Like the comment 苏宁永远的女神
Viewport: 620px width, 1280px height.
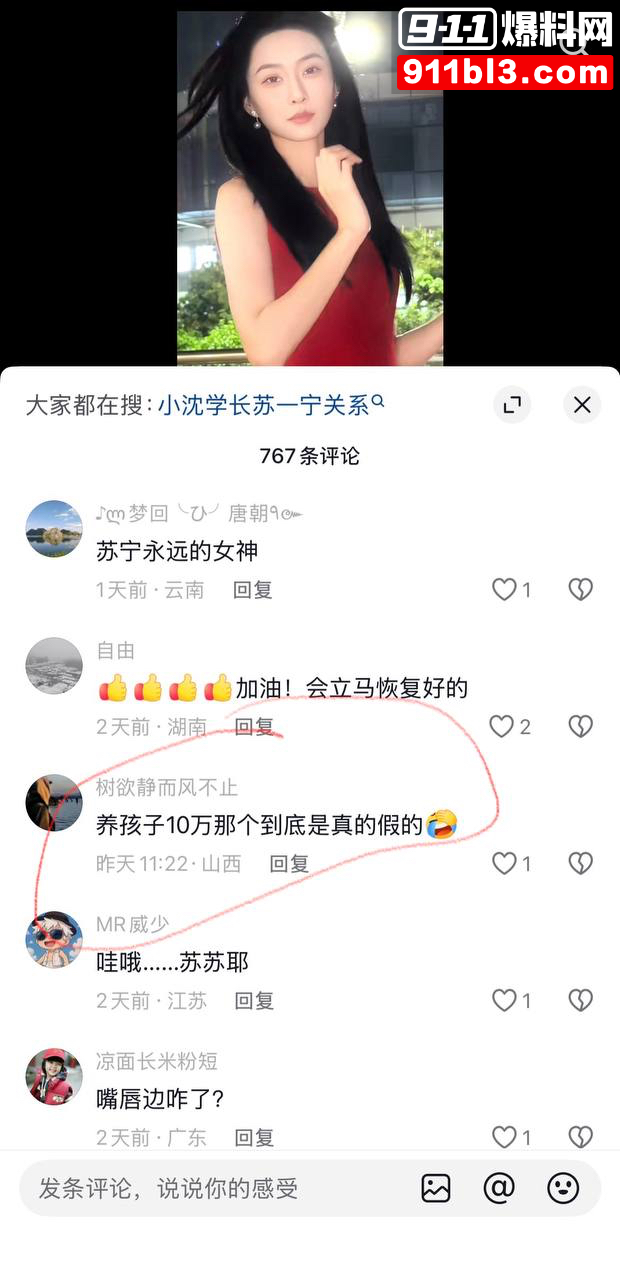coord(504,590)
